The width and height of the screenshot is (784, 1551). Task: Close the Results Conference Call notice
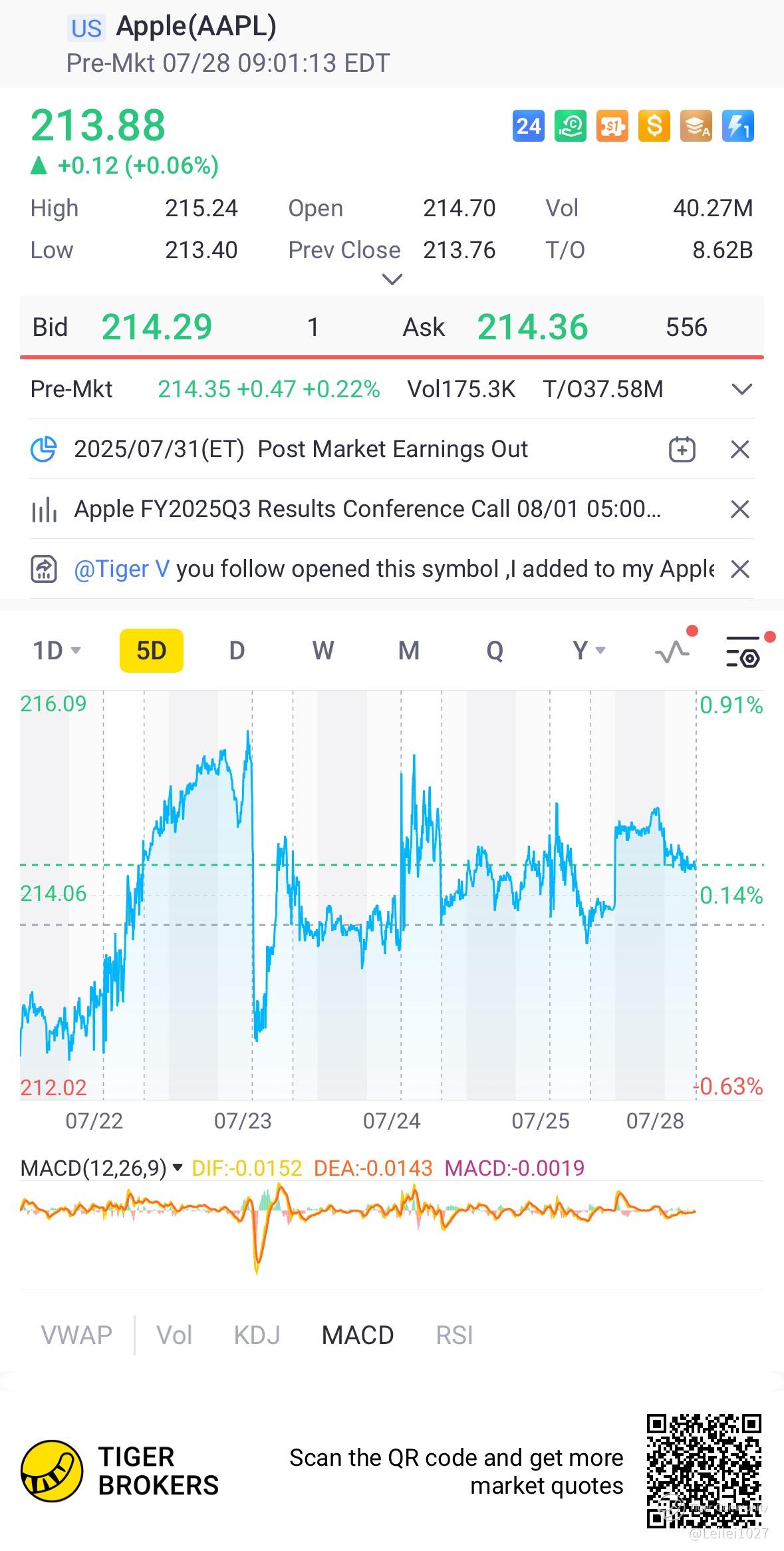point(739,510)
